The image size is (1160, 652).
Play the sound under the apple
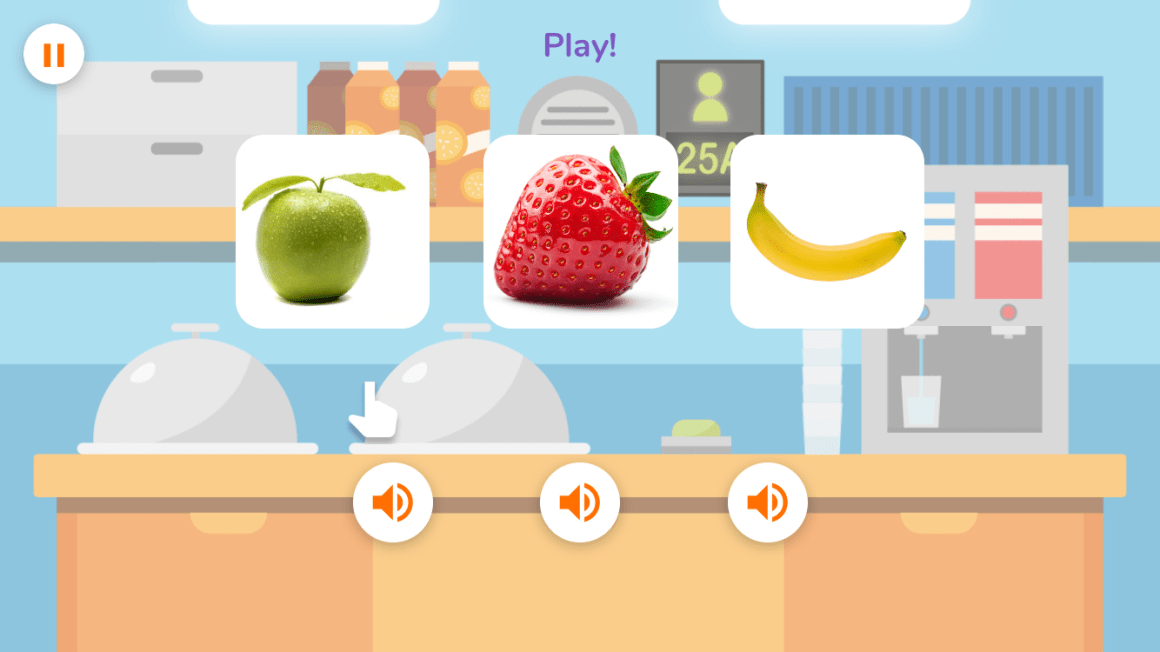coord(393,503)
